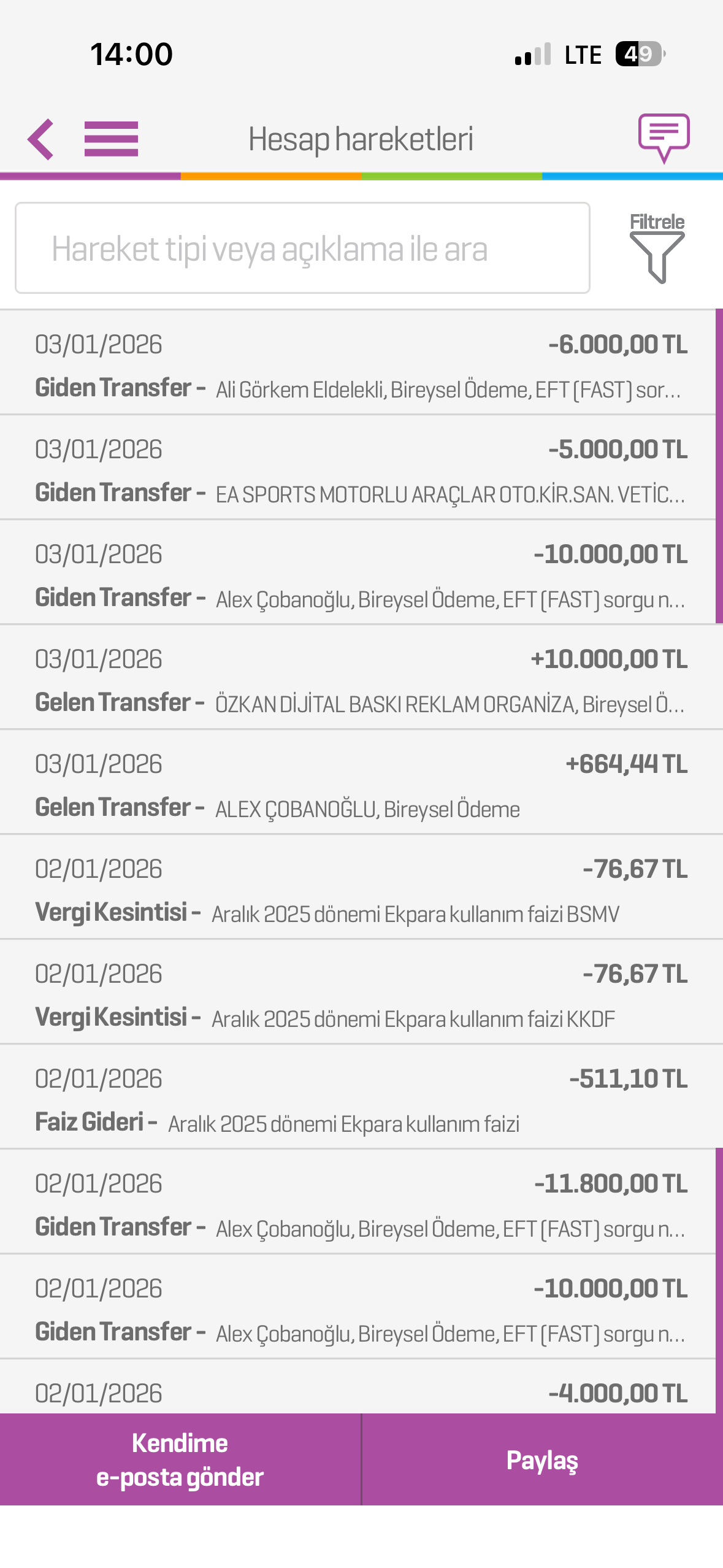
Task: Tap the Filtrele funnel icon
Action: point(657,248)
